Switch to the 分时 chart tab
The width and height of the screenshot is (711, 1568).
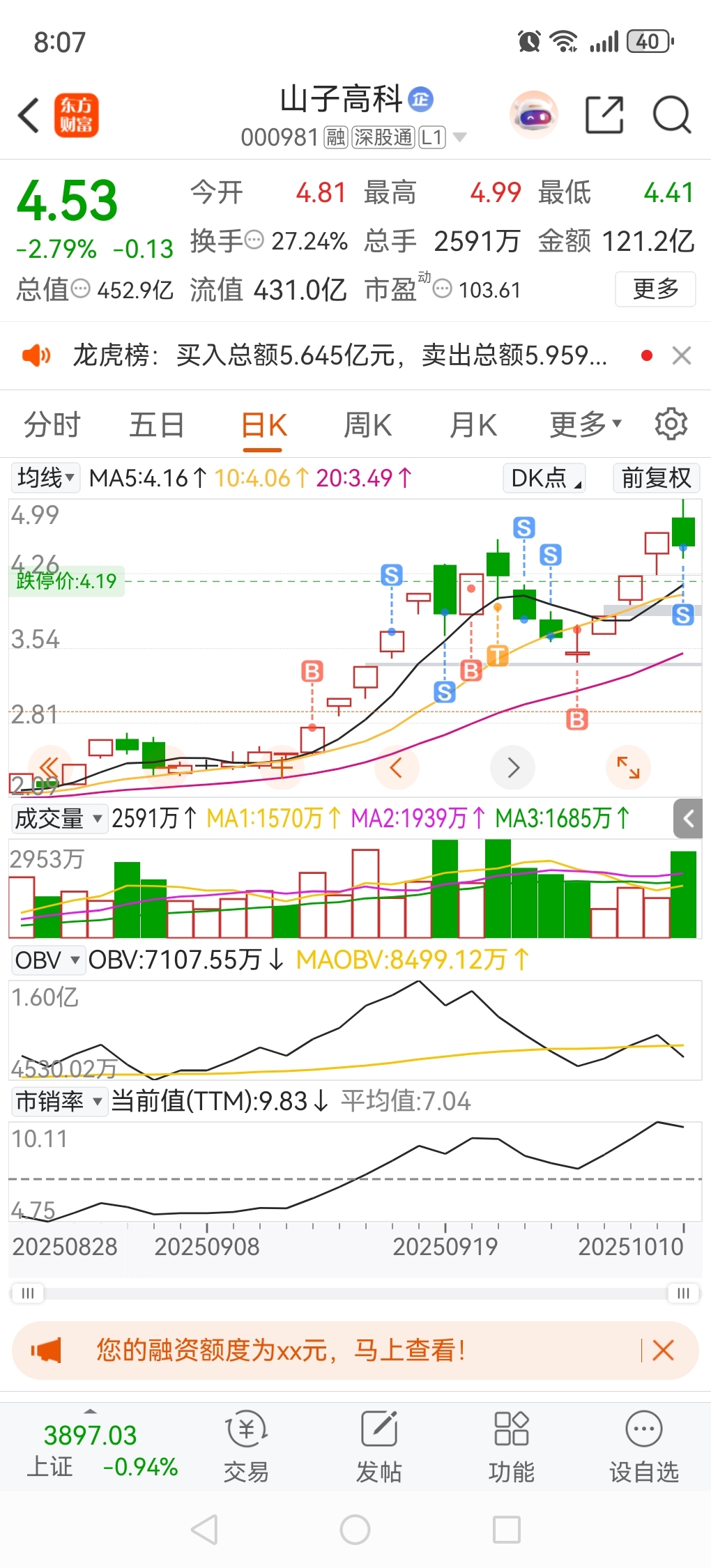pyautogui.click(x=52, y=424)
